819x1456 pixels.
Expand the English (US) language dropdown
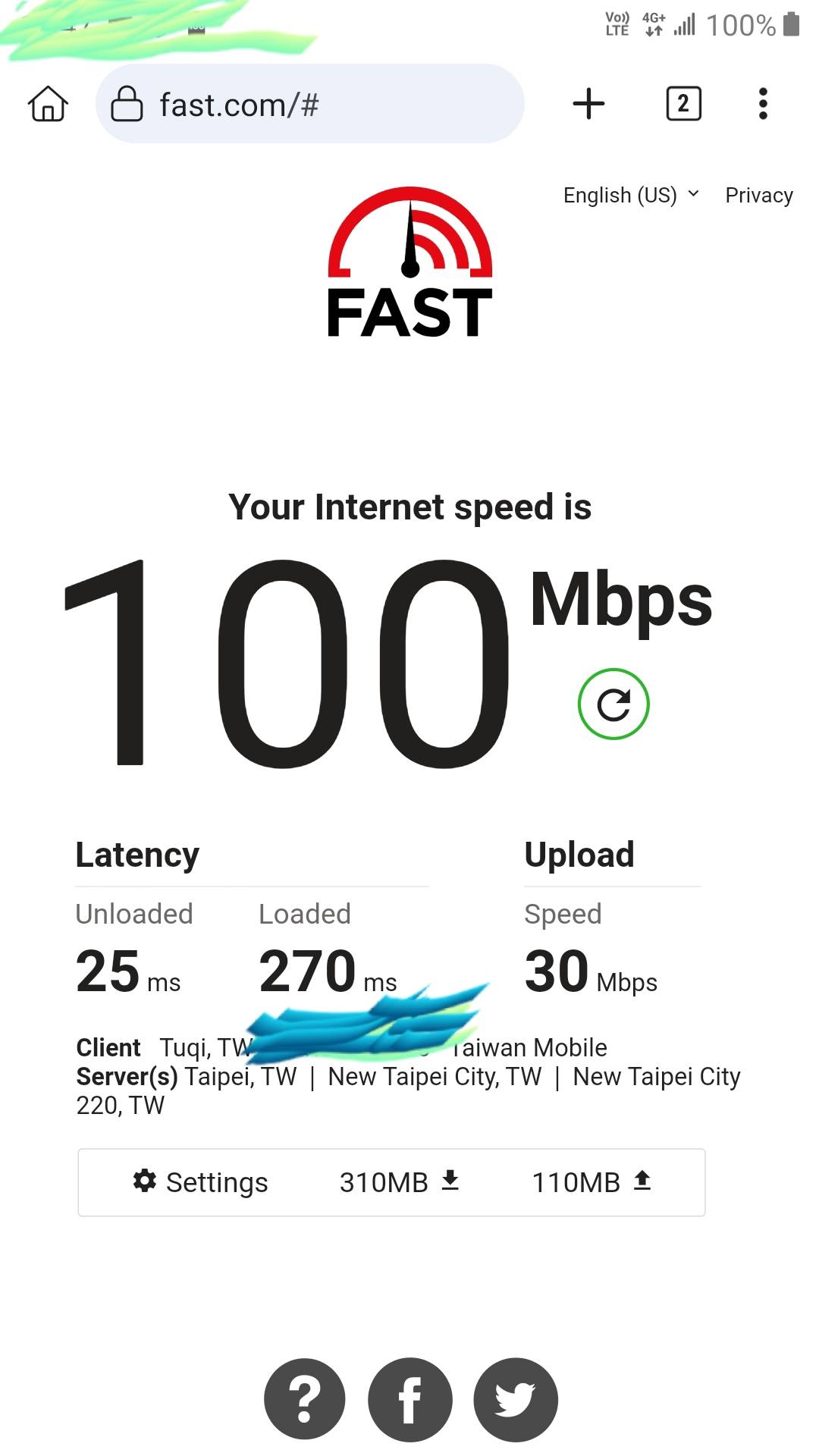[630, 196]
